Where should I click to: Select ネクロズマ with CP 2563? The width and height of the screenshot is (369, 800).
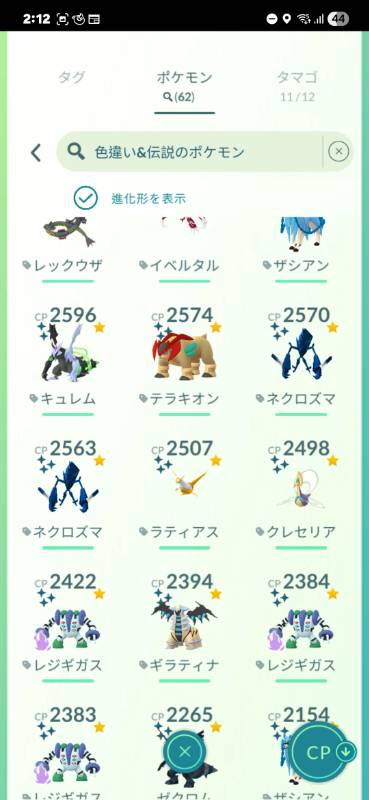coord(68,493)
